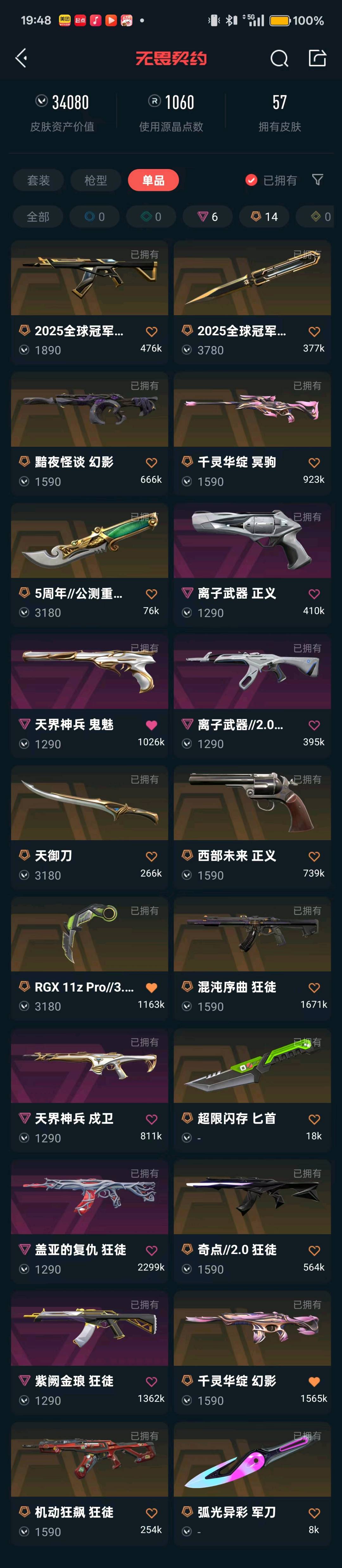Open the funnel filter options
The width and height of the screenshot is (342, 1568).
coord(318,179)
